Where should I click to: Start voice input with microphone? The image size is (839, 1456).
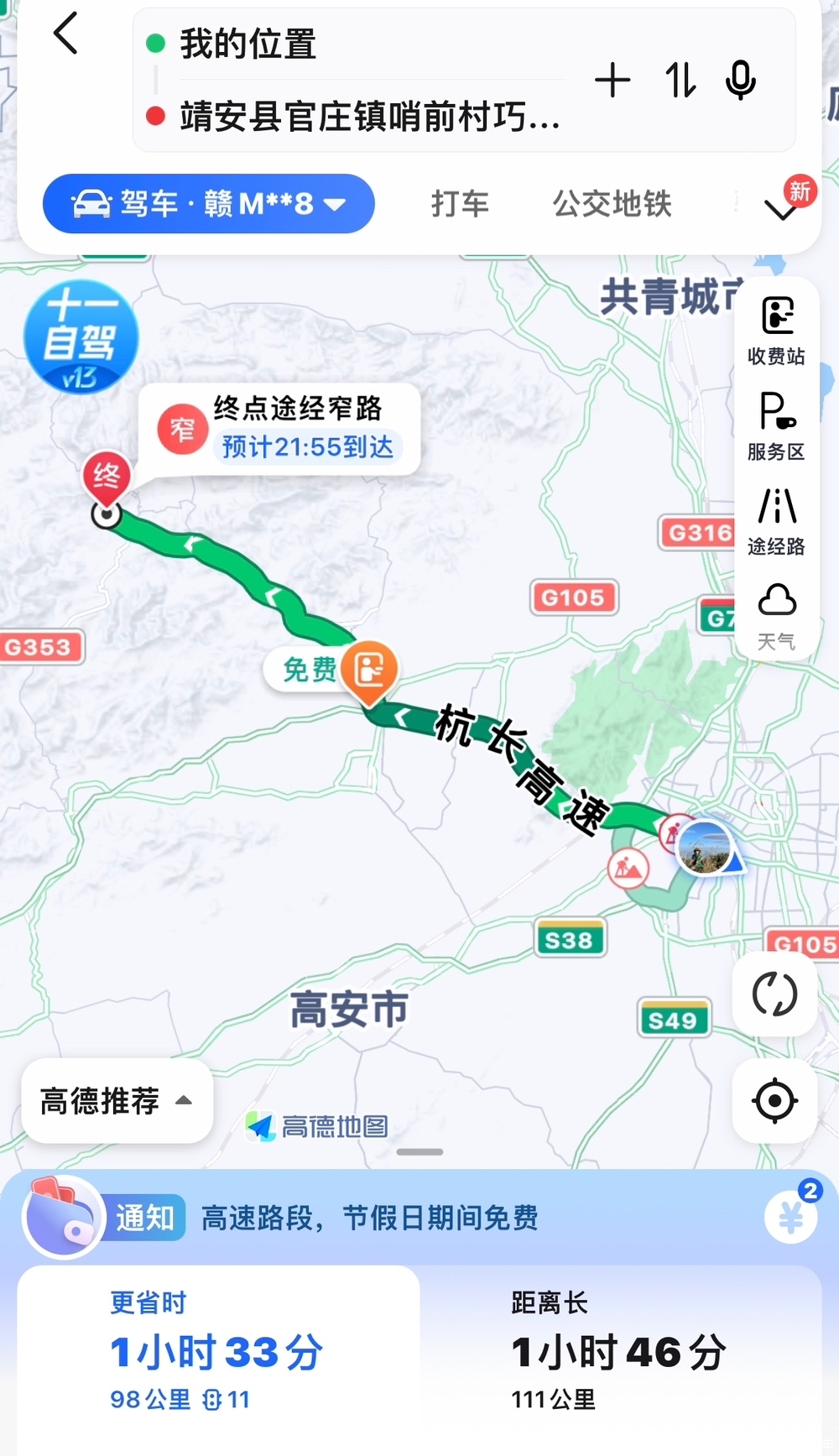click(740, 81)
